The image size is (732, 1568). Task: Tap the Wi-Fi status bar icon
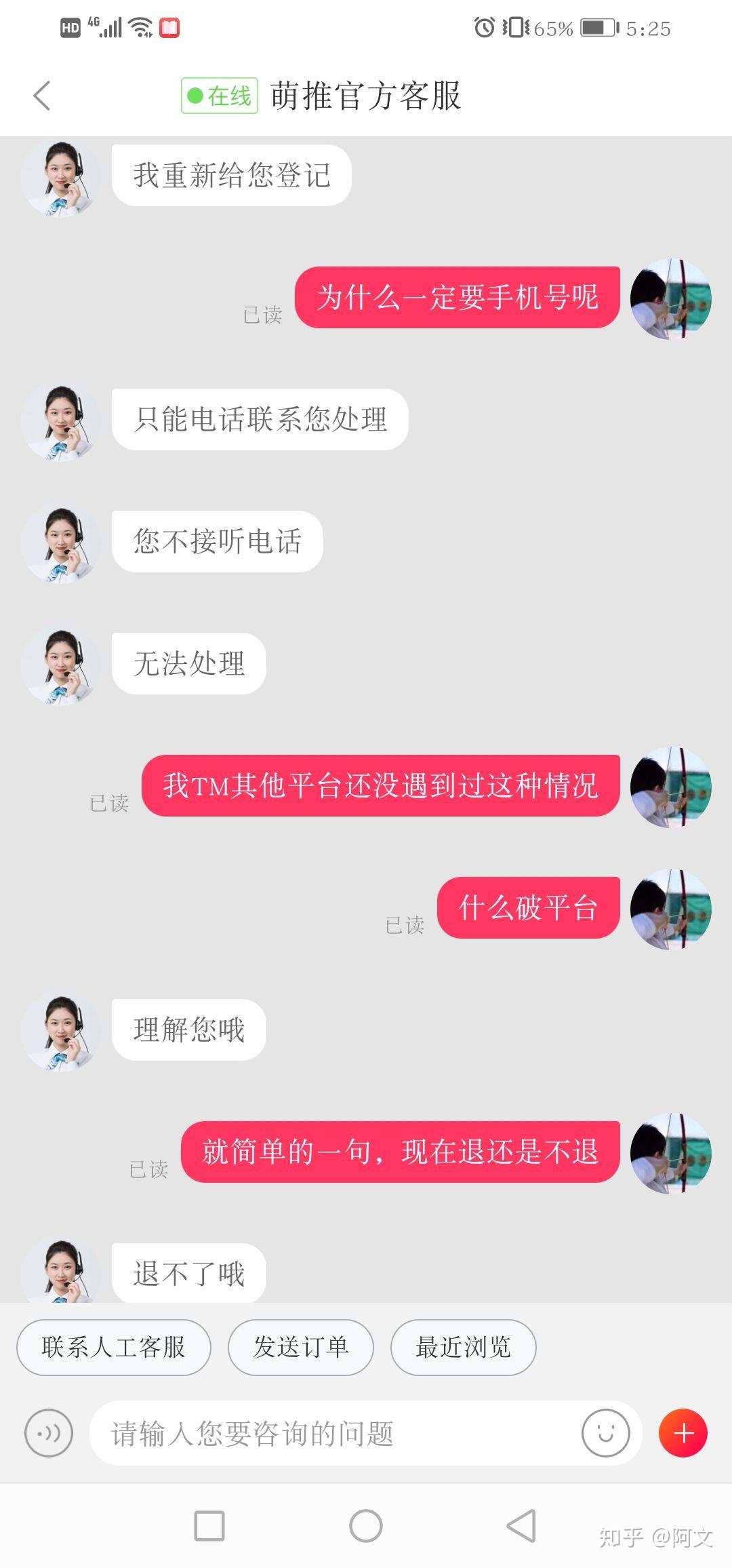140,27
